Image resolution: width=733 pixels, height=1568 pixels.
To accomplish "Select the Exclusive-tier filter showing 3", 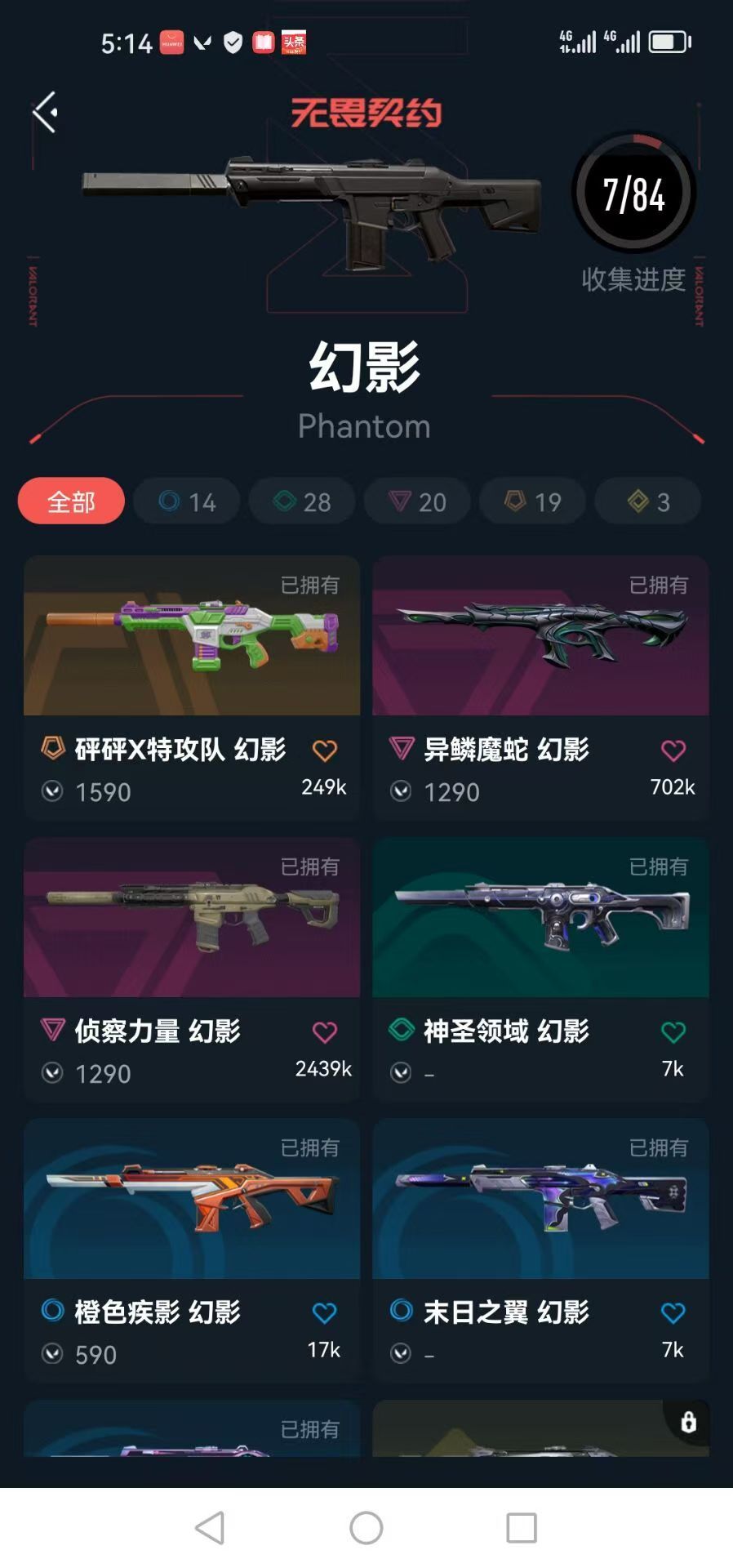I will pos(646,501).
